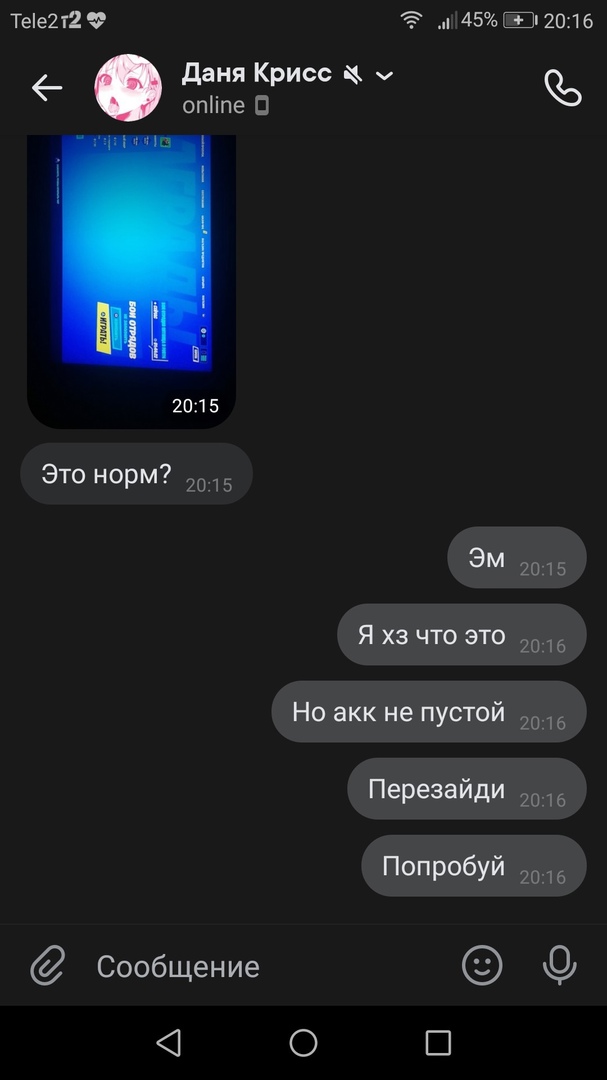
Task: Open the photo sent at 20:15
Action: pyautogui.click(x=131, y=280)
